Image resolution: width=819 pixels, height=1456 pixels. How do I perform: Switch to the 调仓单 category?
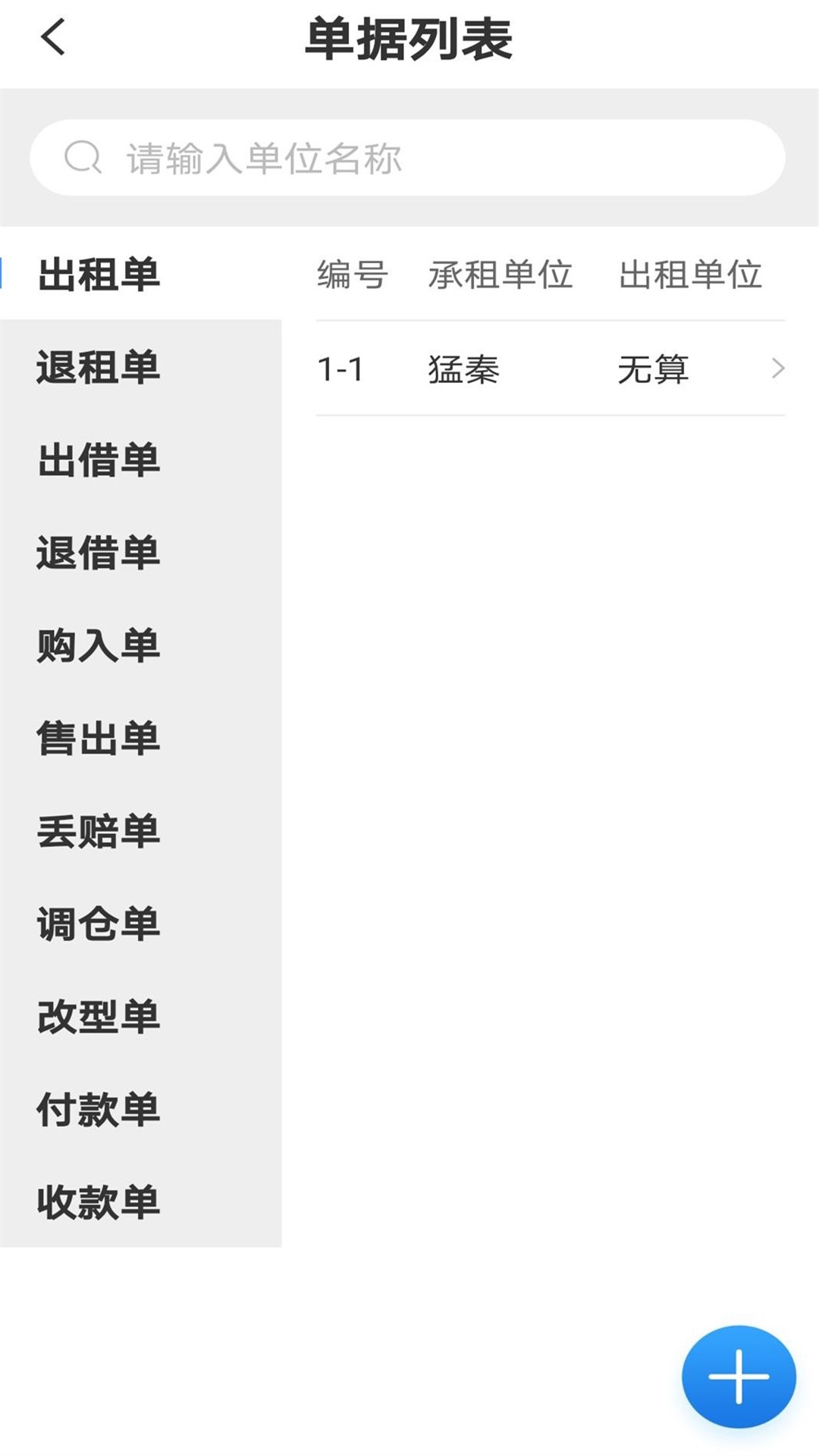(99, 924)
